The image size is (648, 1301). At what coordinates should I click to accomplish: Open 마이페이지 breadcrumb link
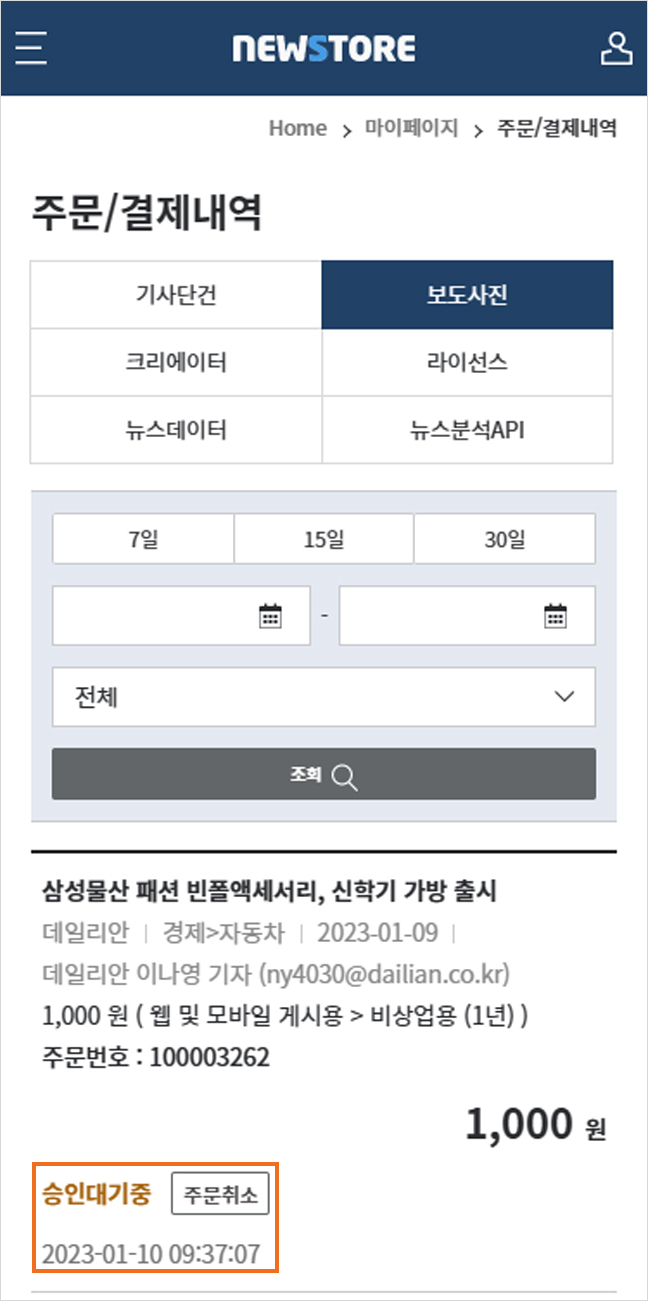(x=411, y=128)
